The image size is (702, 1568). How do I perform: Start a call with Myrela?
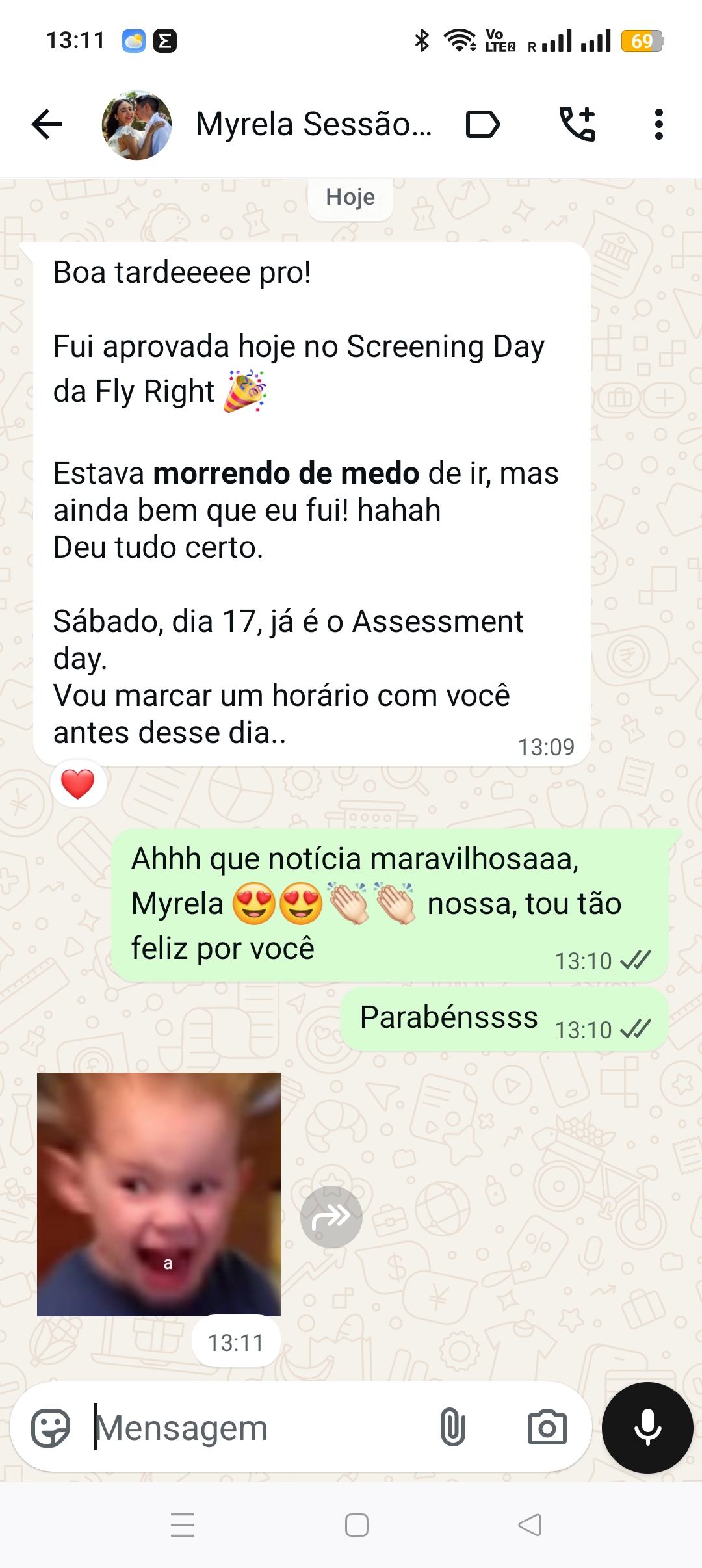577,124
